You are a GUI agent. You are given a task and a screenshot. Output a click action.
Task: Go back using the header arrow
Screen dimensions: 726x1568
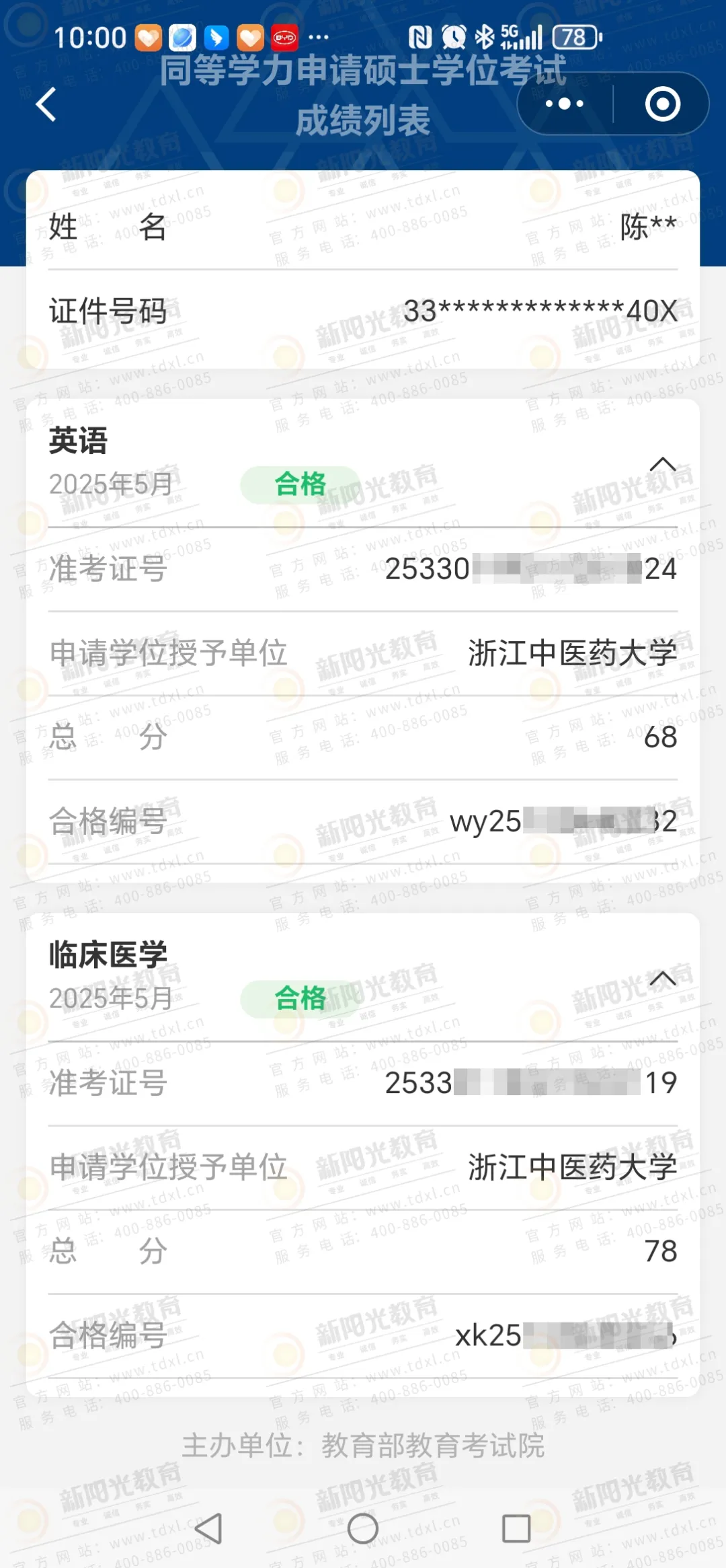click(x=46, y=105)
